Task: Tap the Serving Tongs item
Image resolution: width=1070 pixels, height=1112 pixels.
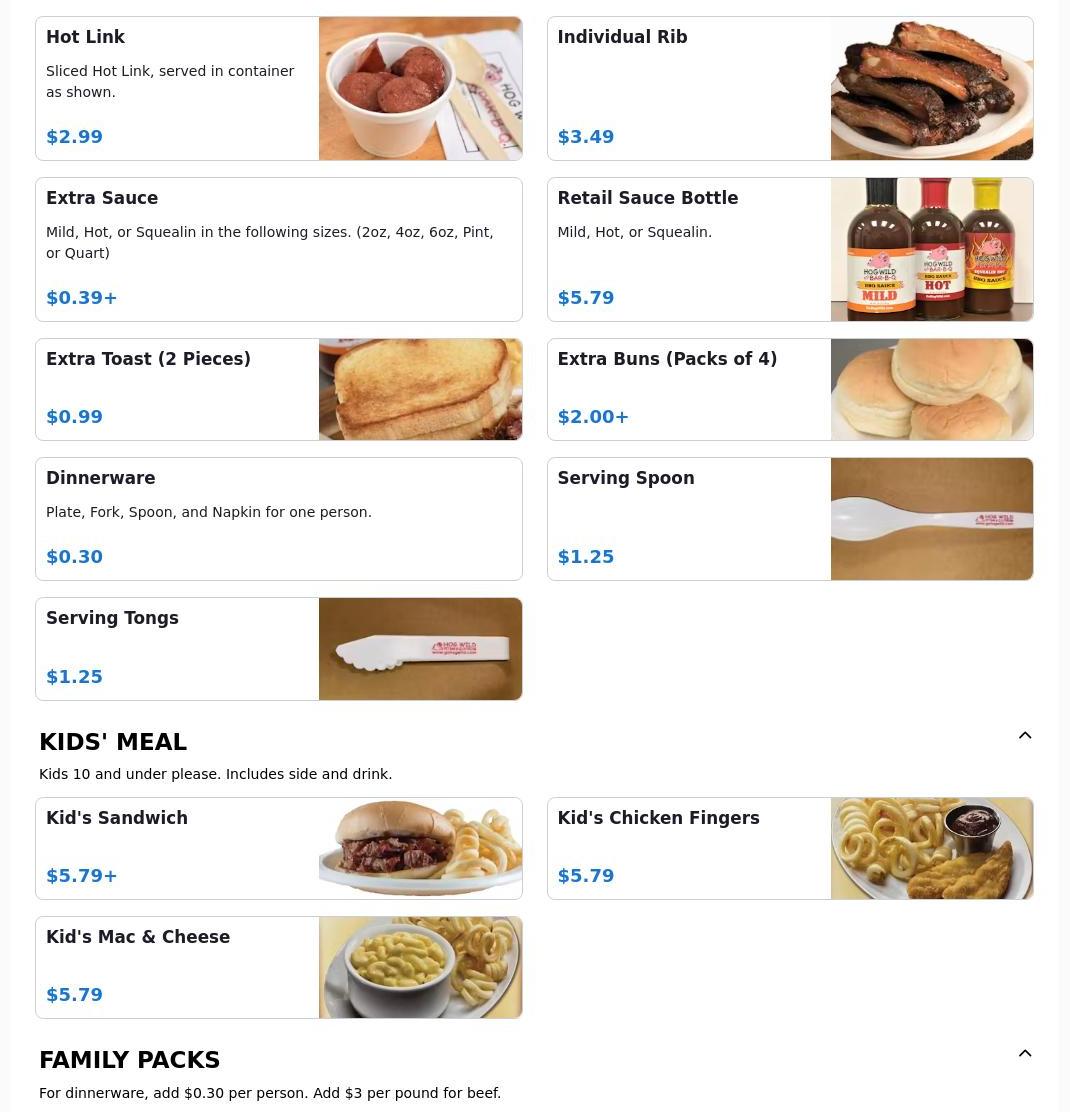Action: (278, 649)
